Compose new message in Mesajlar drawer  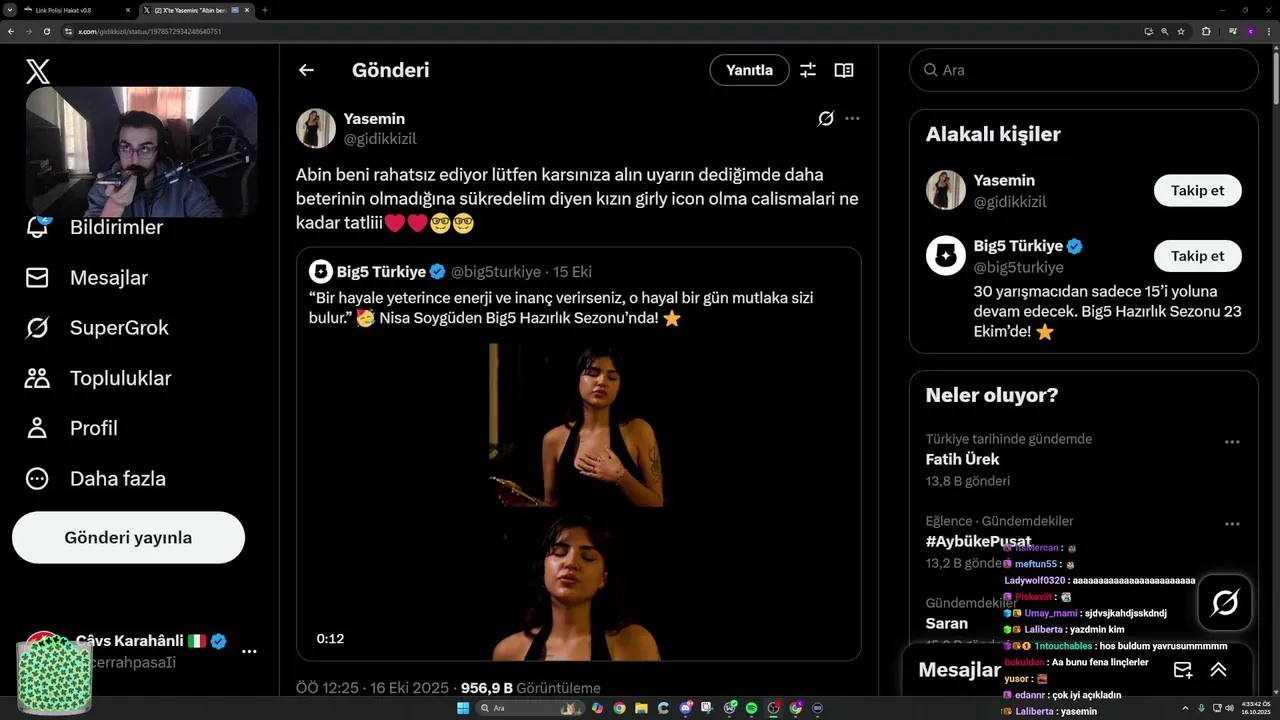pos(1183,670)
